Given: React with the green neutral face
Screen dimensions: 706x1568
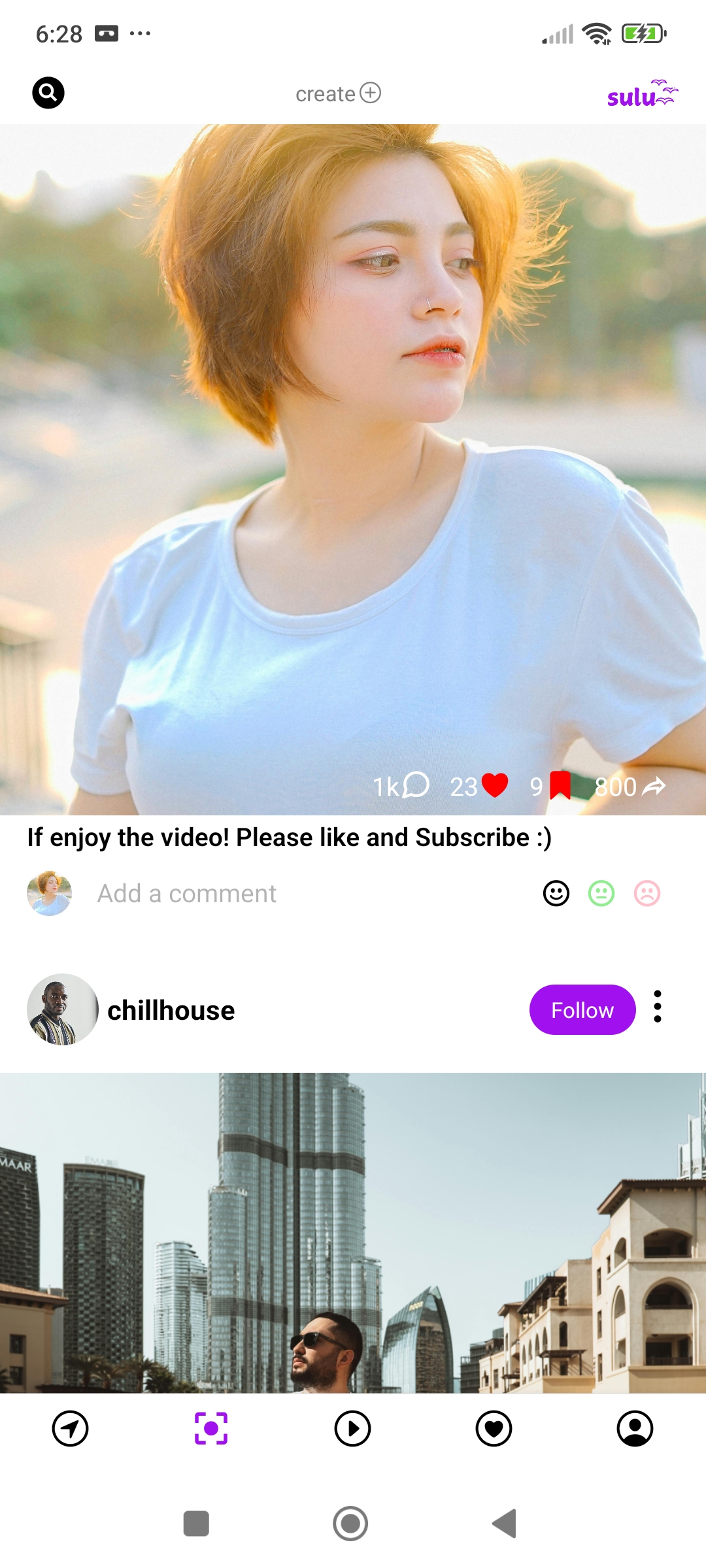Looking at the screenshot, I should 601,893.
